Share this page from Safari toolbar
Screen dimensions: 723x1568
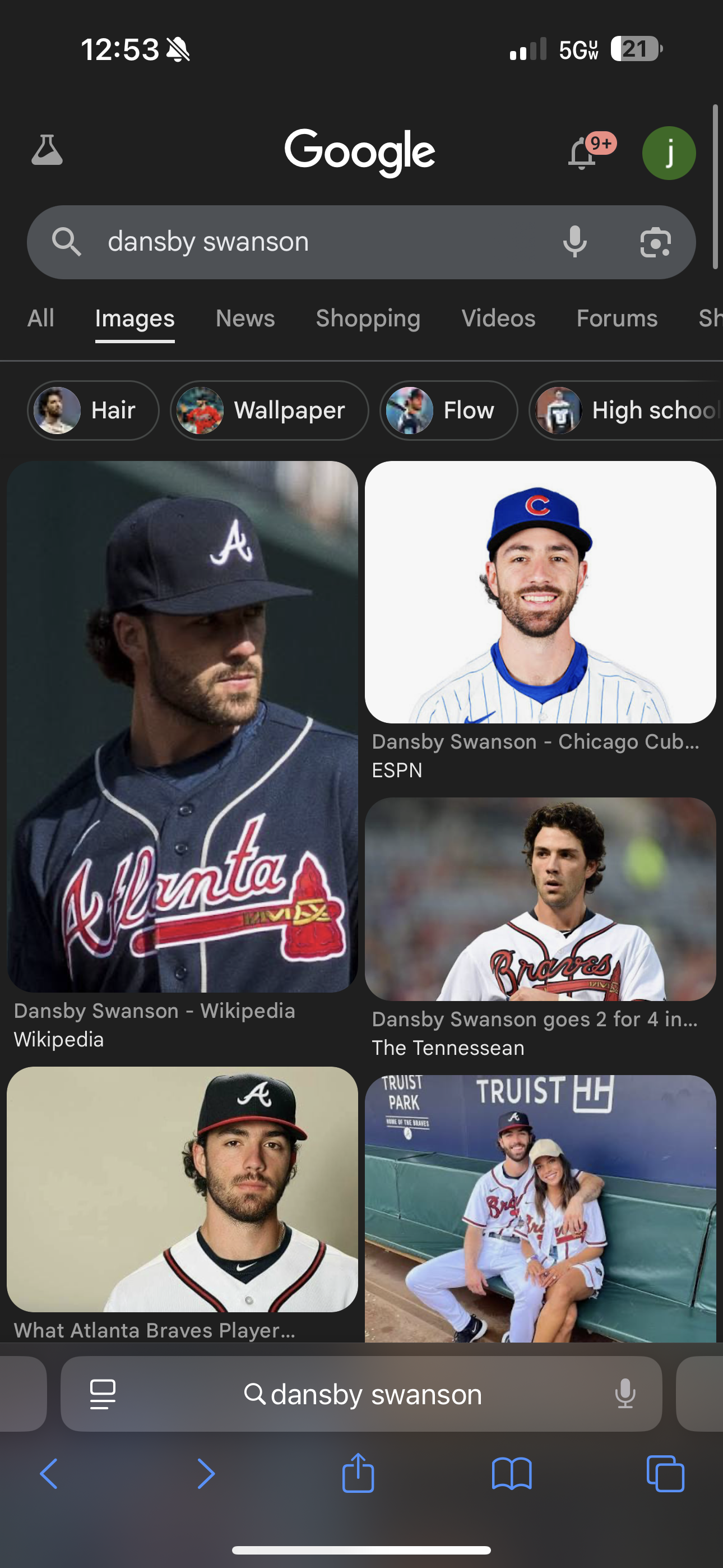click(x=358, y=1474)
